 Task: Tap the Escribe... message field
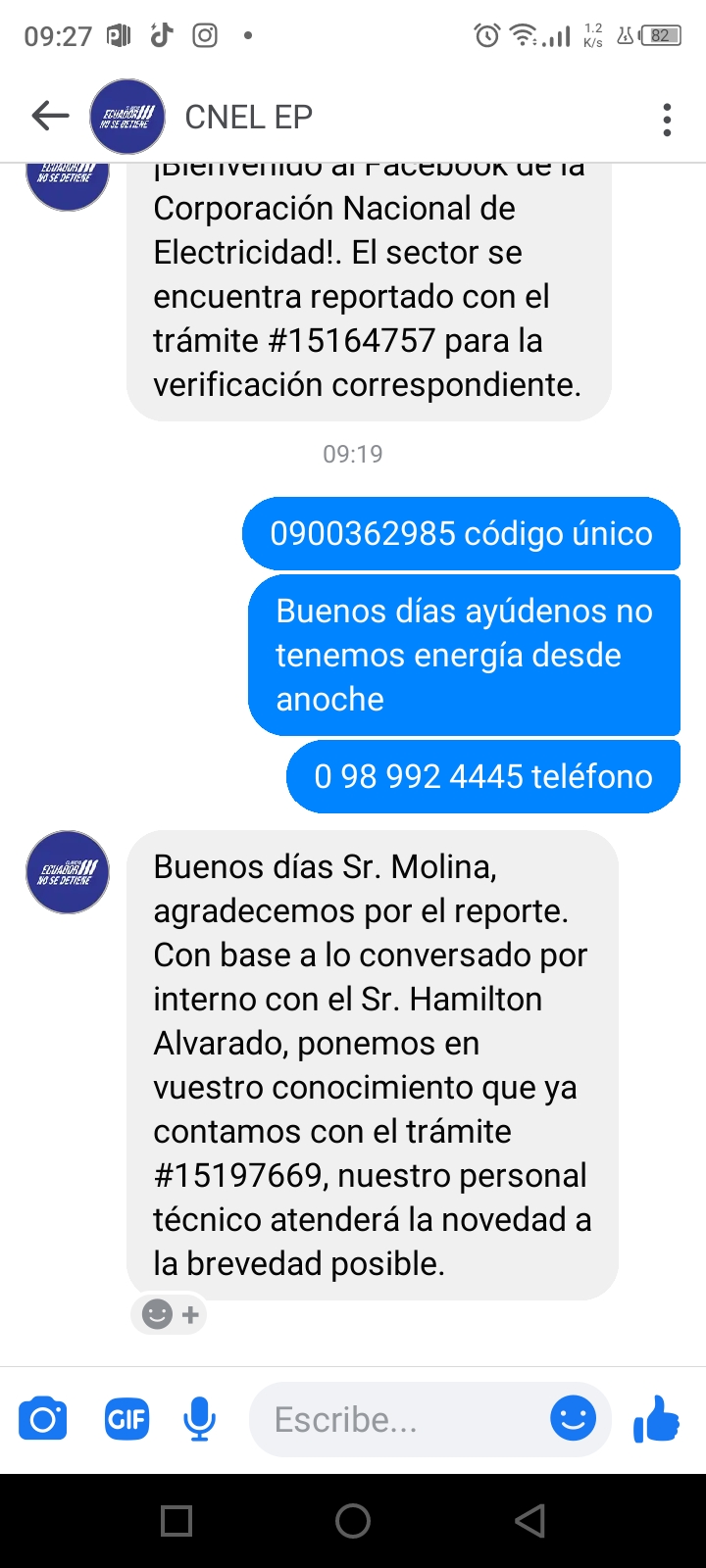click(x=402, y=1419)
